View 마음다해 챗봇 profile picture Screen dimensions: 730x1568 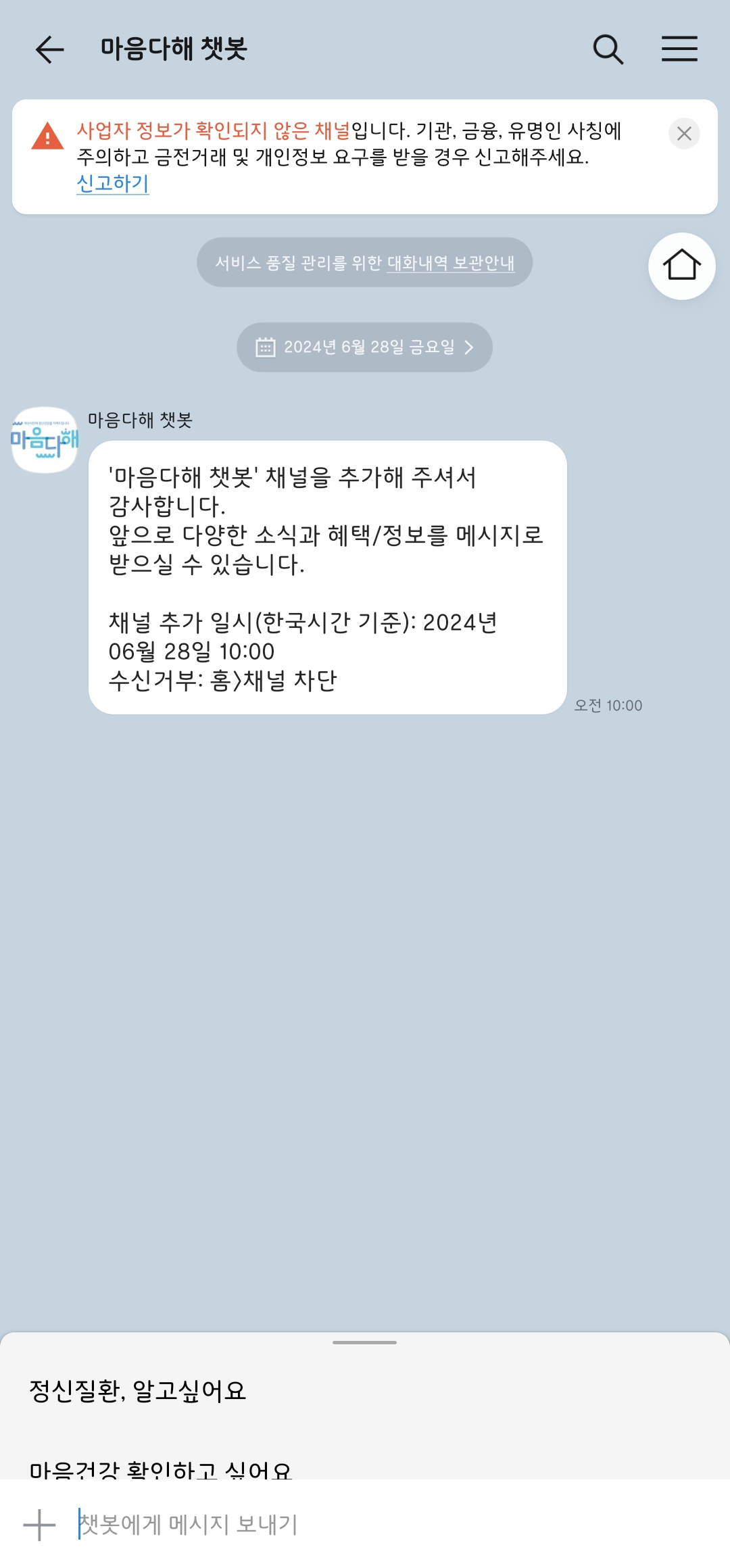point(45,440)
